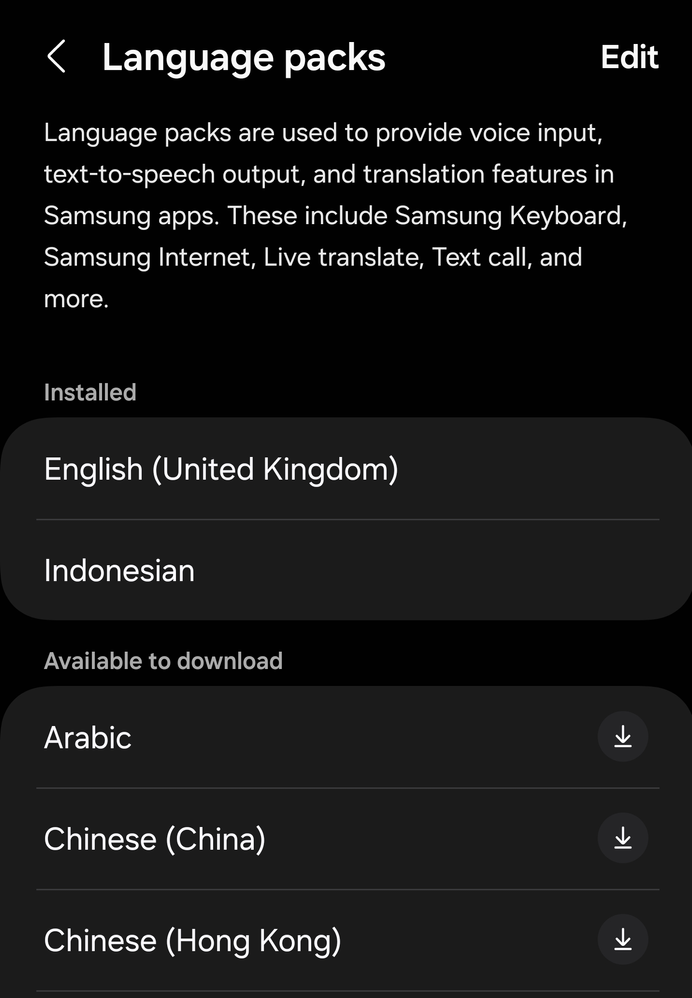Tap Edit to manage language packs
692x998 pixels.
click(629, 58)
